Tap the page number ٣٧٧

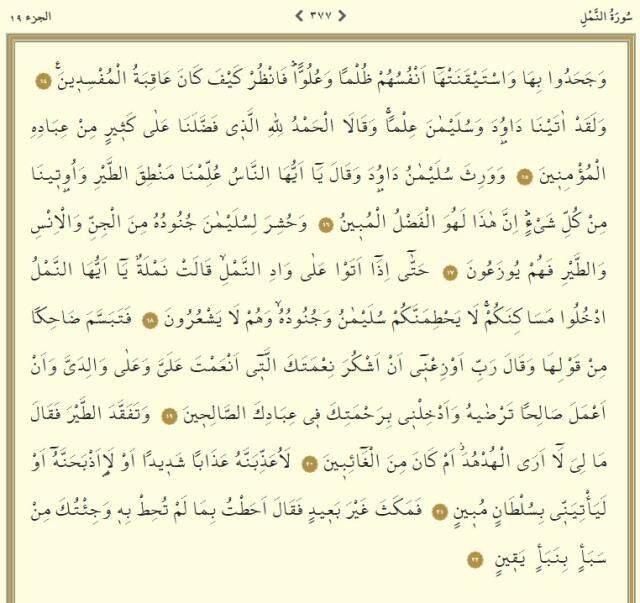click(320, 16)
